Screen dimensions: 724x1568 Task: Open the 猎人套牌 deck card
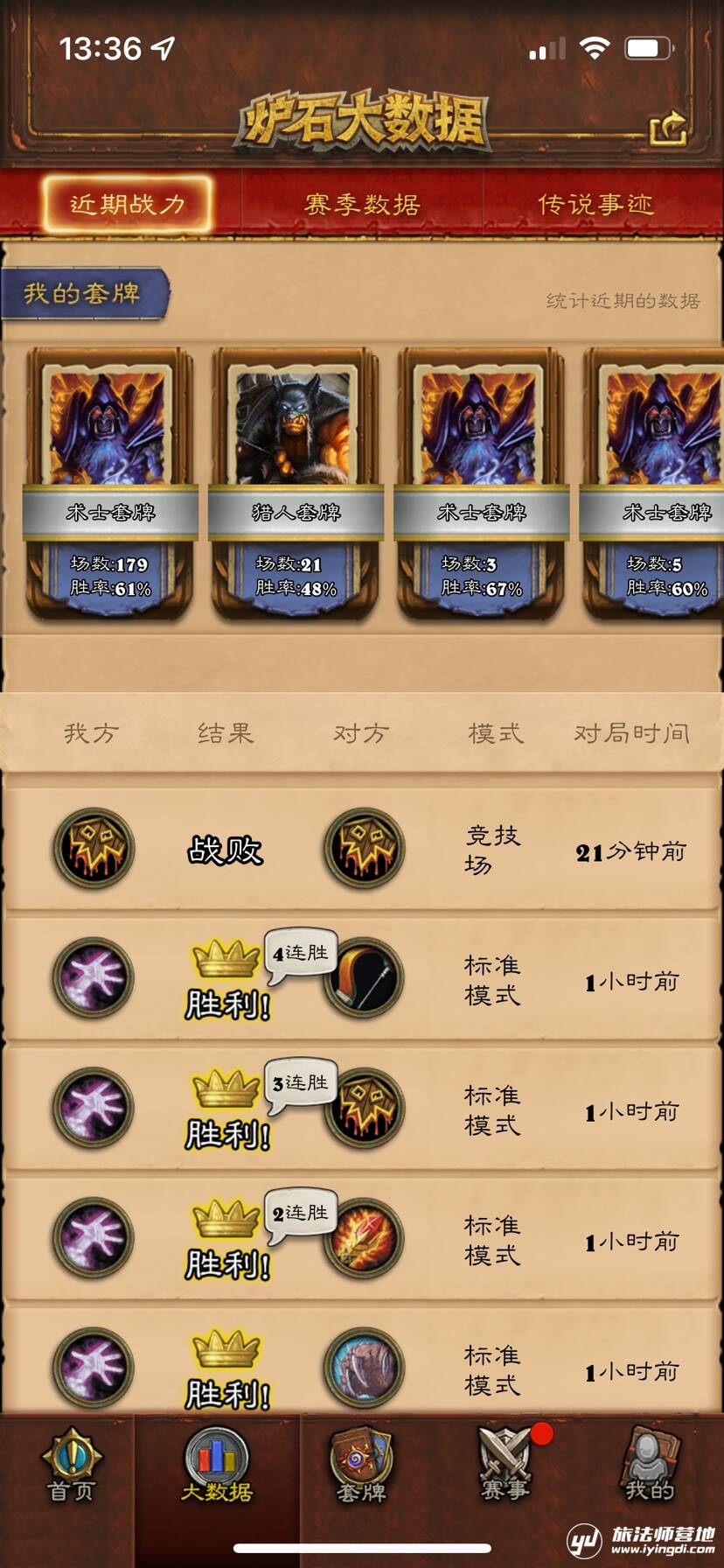point(296,483)
